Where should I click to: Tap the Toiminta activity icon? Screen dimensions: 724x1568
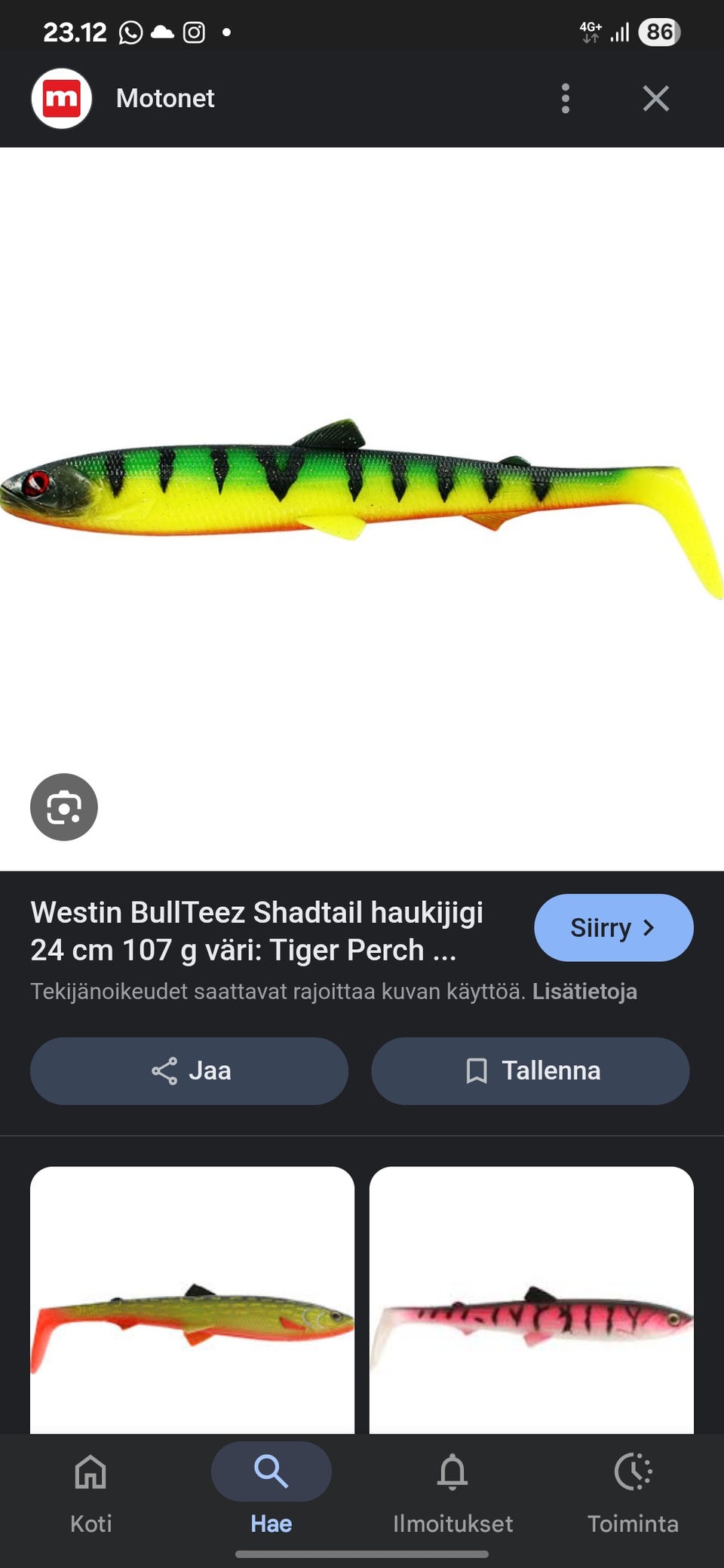point(633,1471)
